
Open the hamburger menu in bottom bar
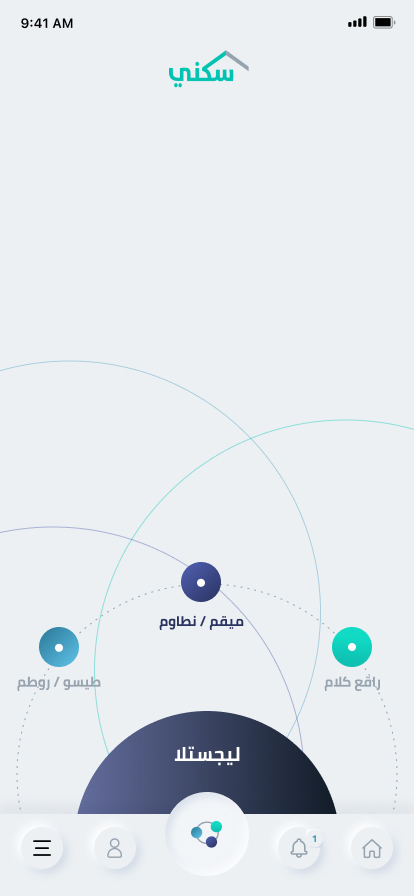42,848
